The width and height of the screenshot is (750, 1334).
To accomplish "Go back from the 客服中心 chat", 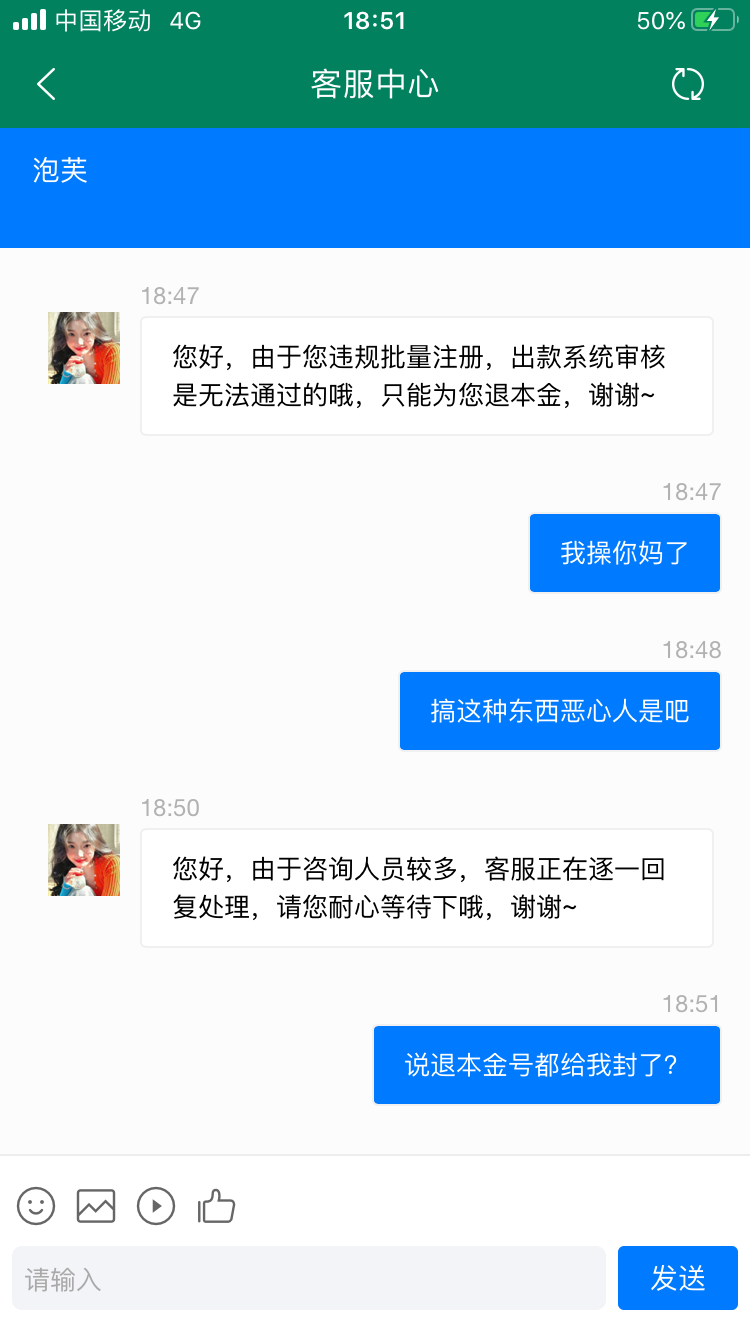I will 46,85.
